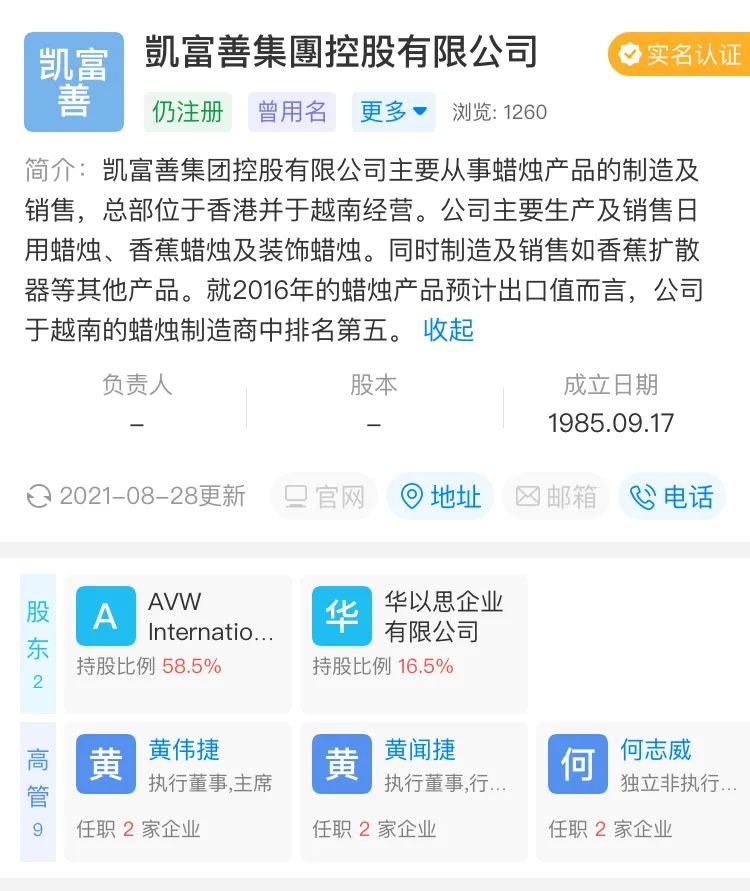Screen dimensions: 750x891
Task: Tap the 曾用名 tag
Action: 292,112
